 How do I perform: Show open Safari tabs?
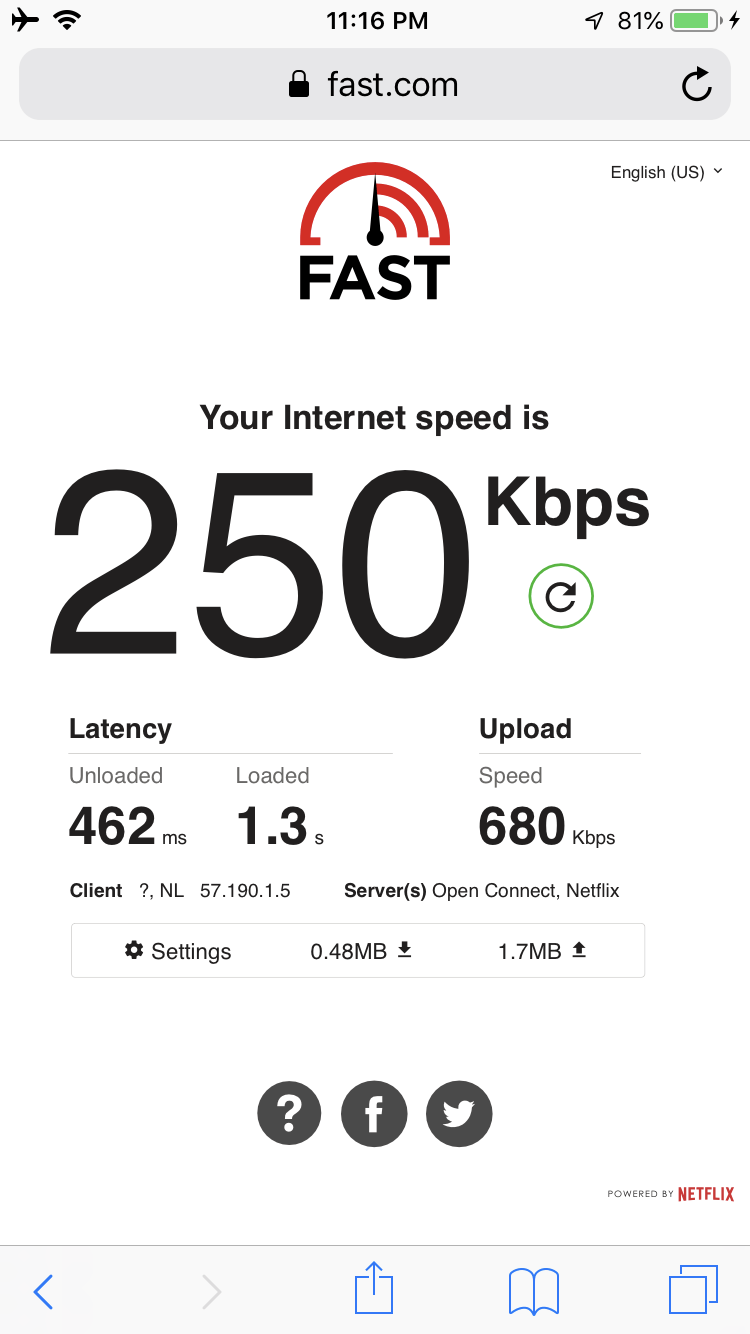click(x=693, y=1289)
